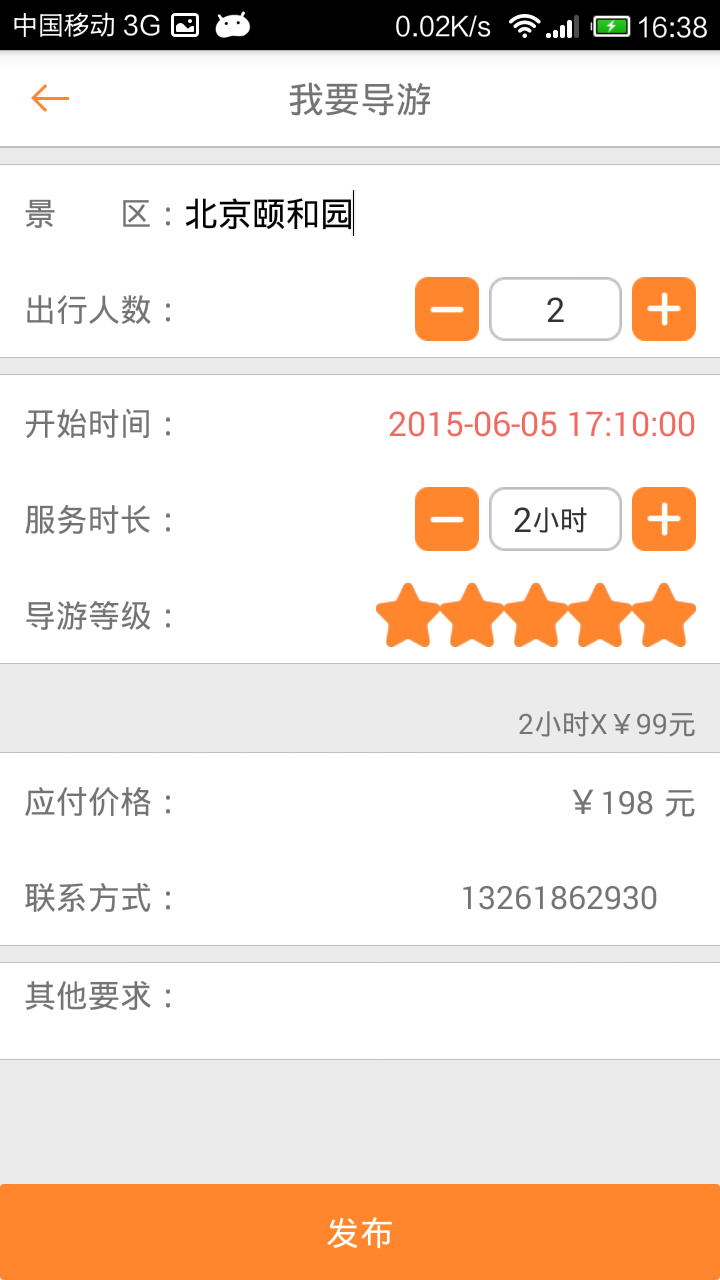The height and width of the screenshot is (1280, 720).
Task: Increase the number of travelers (出行人数)
Action: pos(664,309)
